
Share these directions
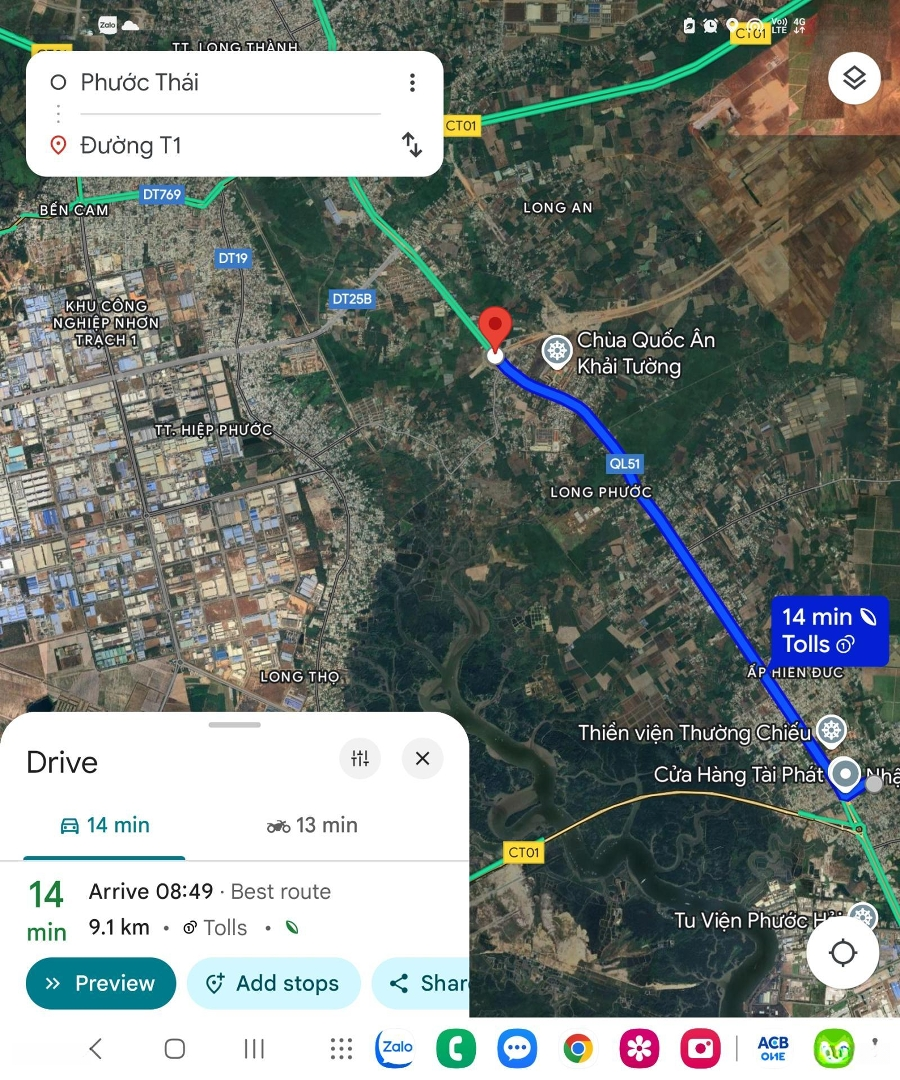coord(425,983)
